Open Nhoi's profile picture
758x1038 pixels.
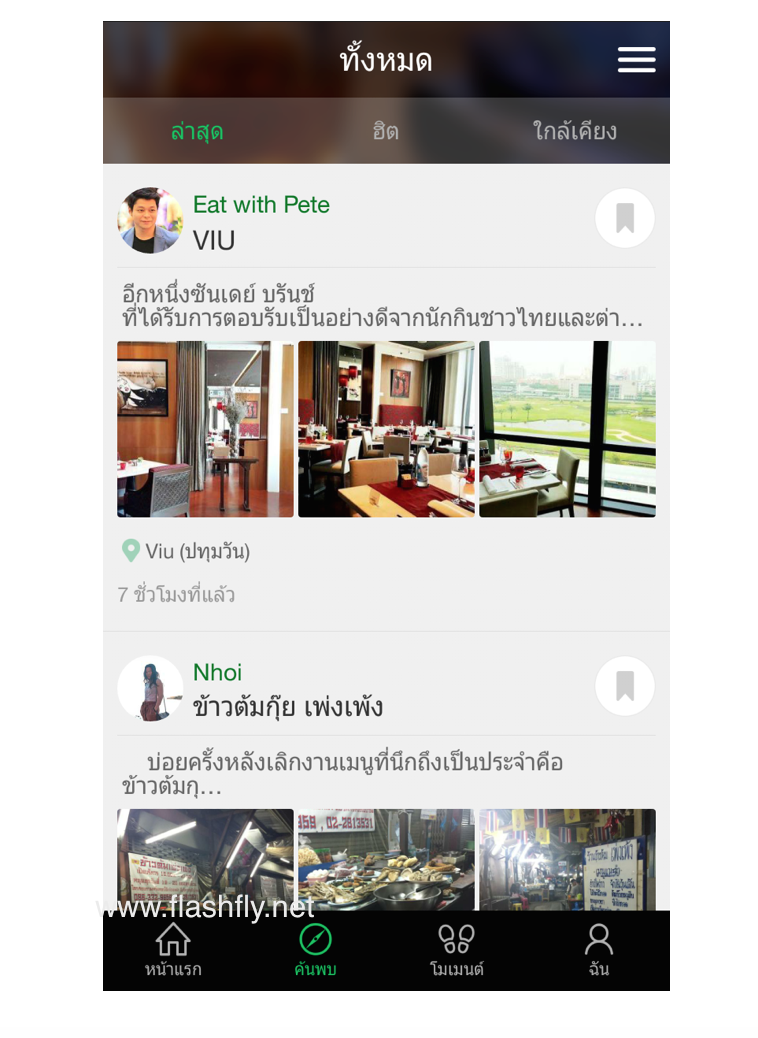pyautogui.click(x=150, y=688)
